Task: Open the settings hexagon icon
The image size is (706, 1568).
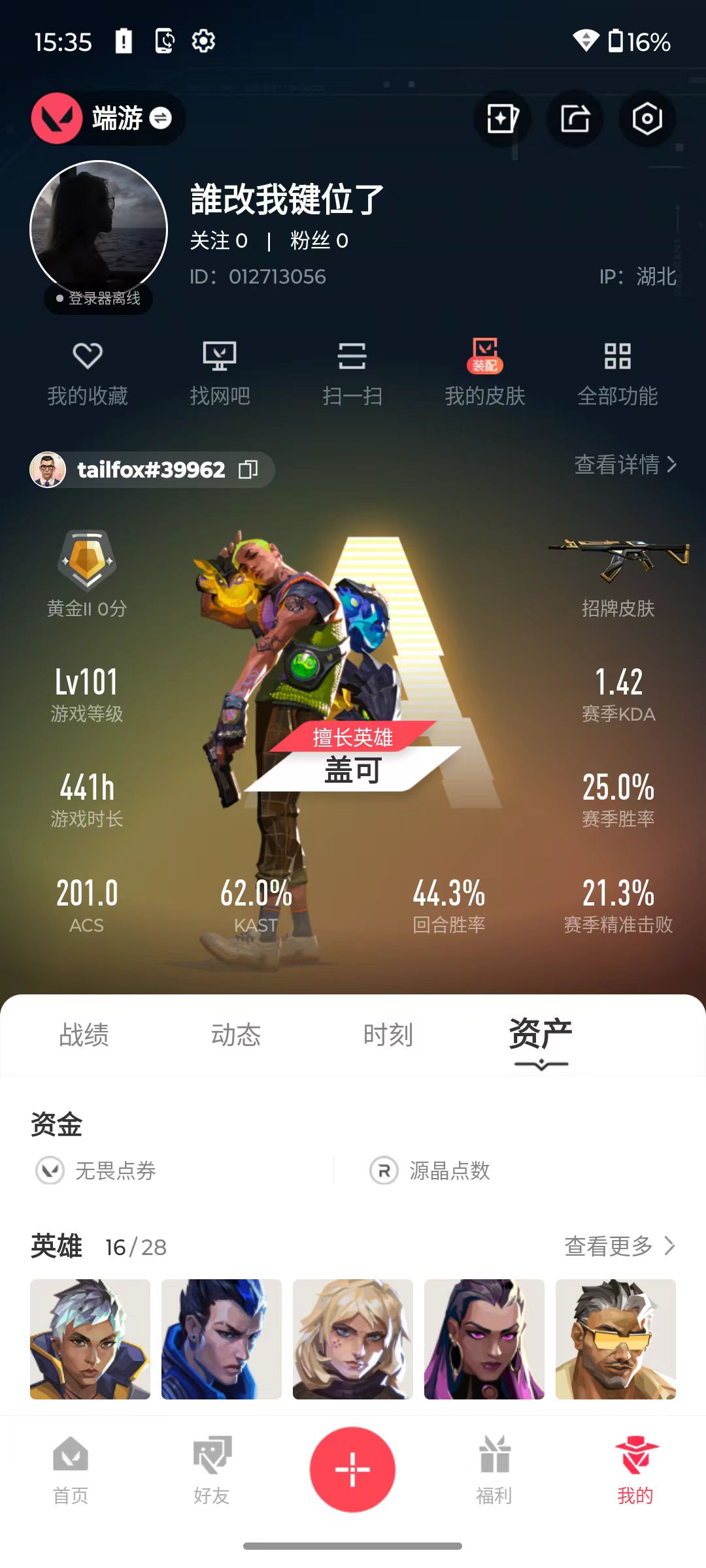Action: [647, 119]
